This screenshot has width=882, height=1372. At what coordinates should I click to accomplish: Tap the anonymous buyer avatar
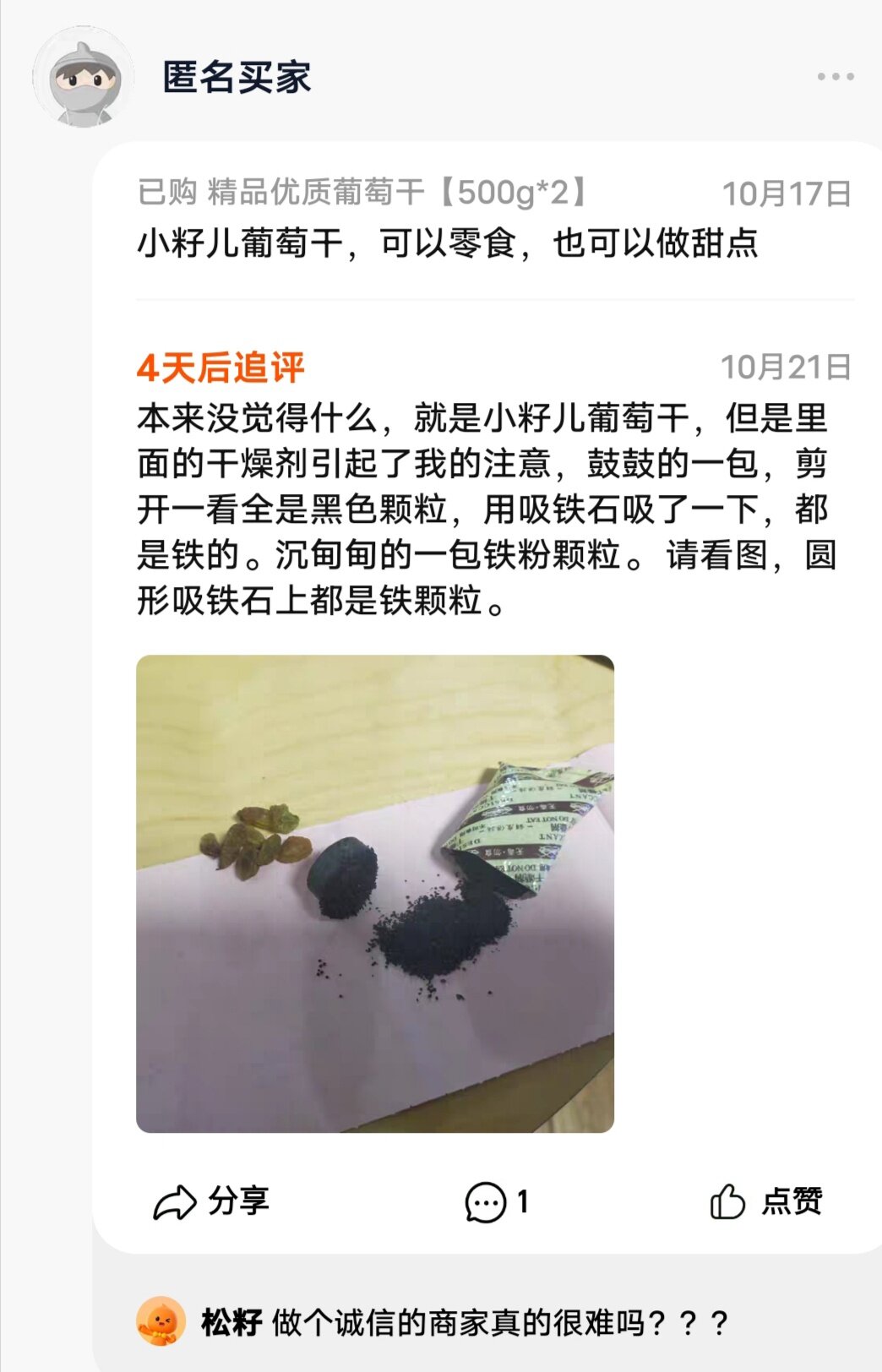(x=83, y=78)
